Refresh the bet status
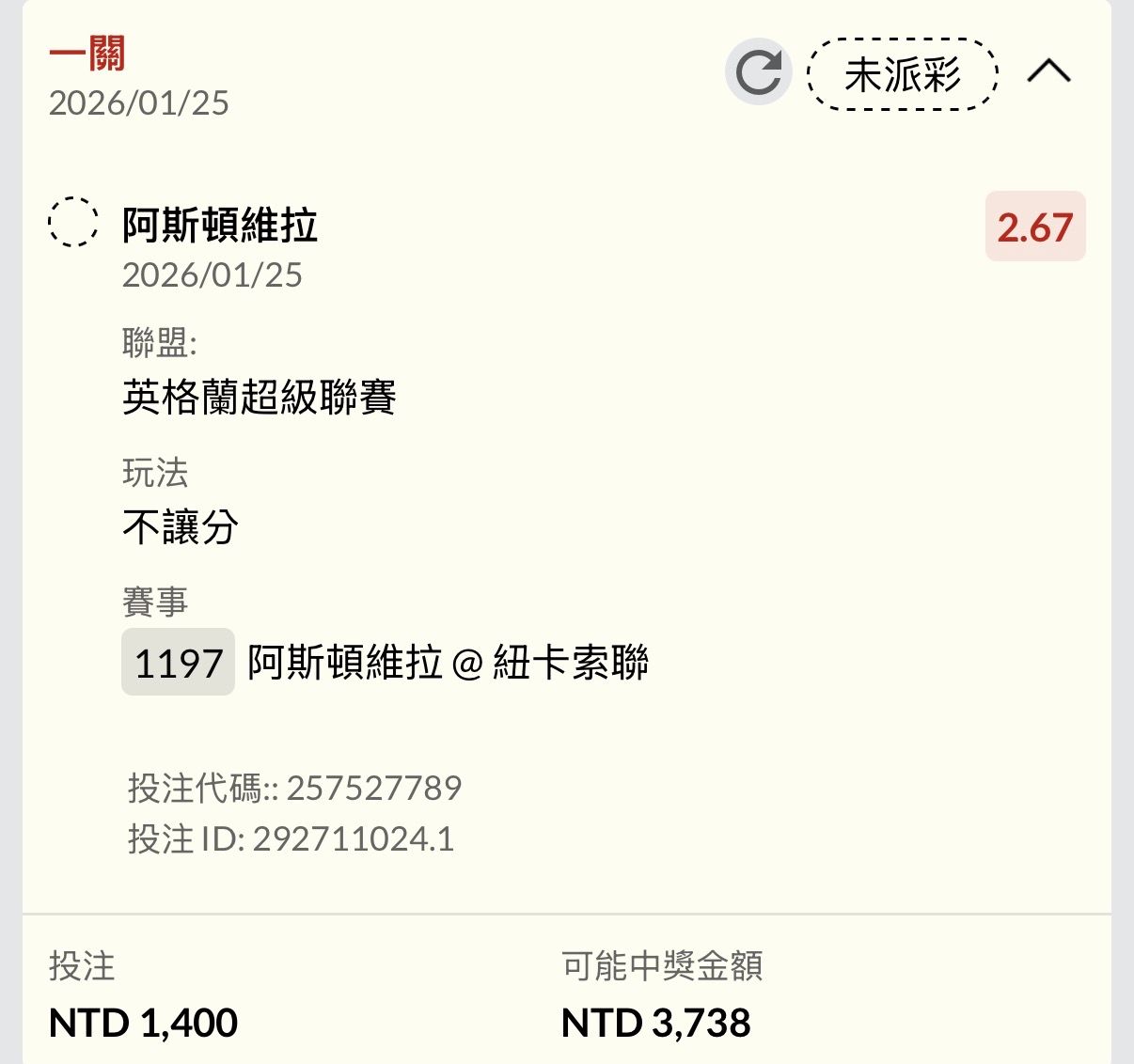This screenshot has width=1134, height=1064. (x=758, y=72)
